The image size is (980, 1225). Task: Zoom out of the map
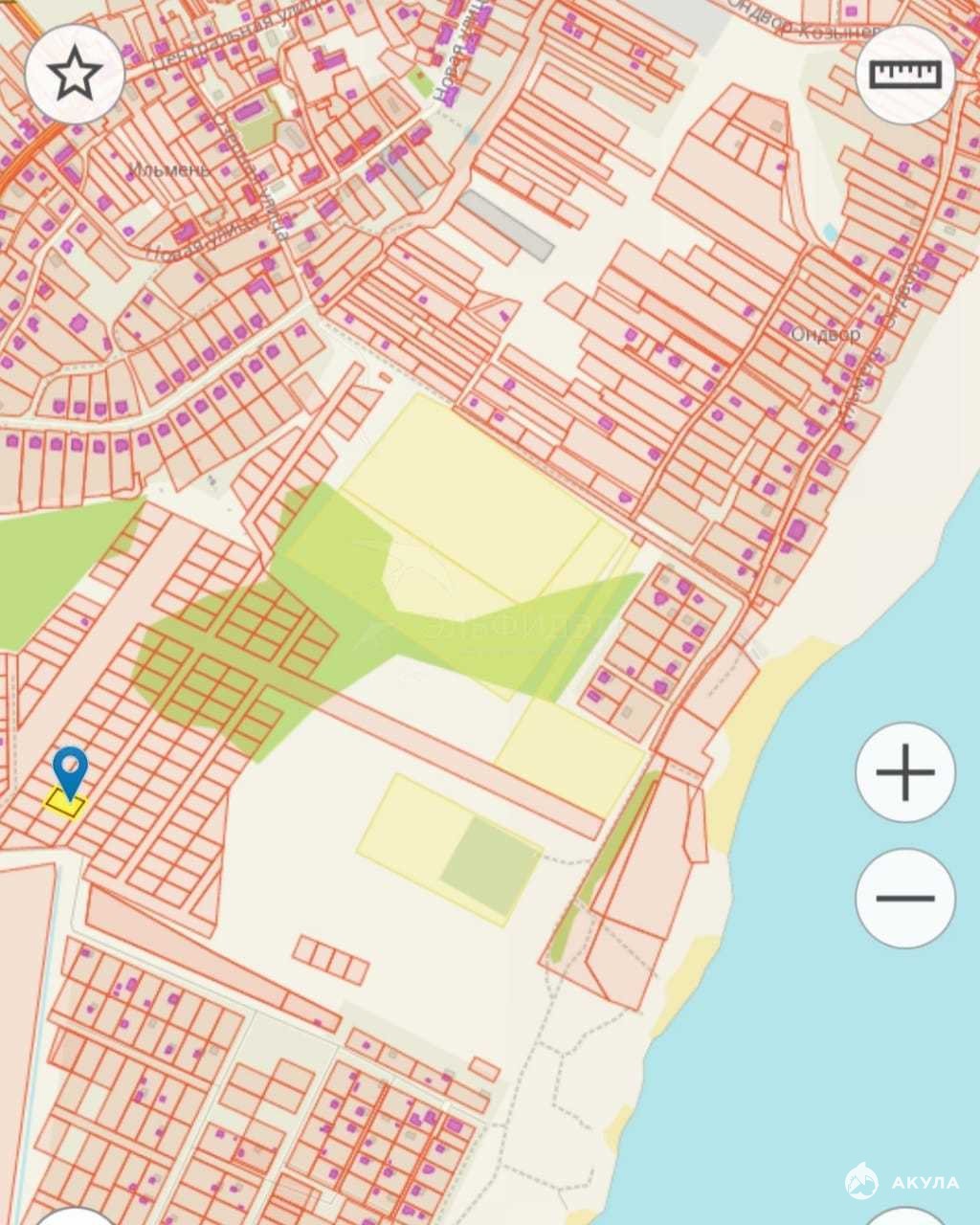904,898
